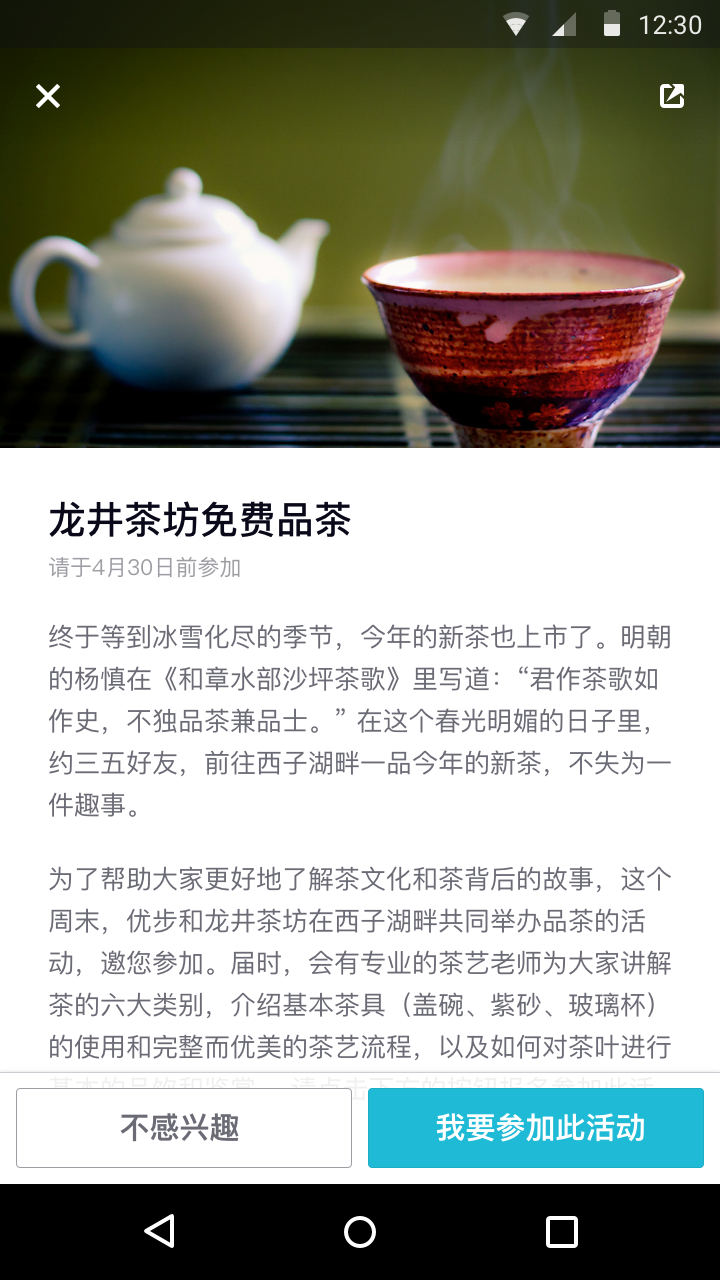Close the tea tasting event page
Screen dimensions: 720x1280
[x=48, y=96]
